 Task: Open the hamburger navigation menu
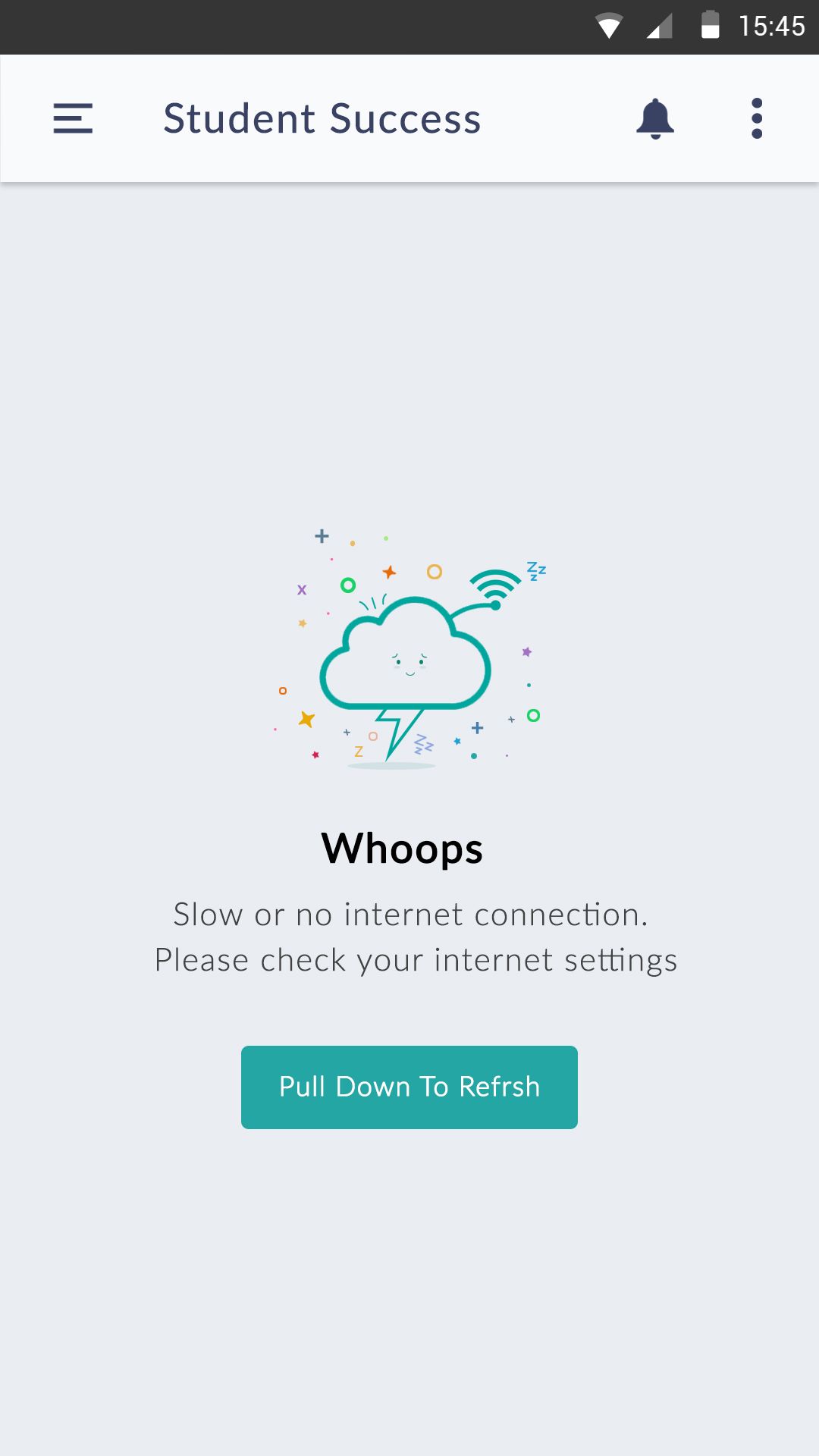coord(73,118)
